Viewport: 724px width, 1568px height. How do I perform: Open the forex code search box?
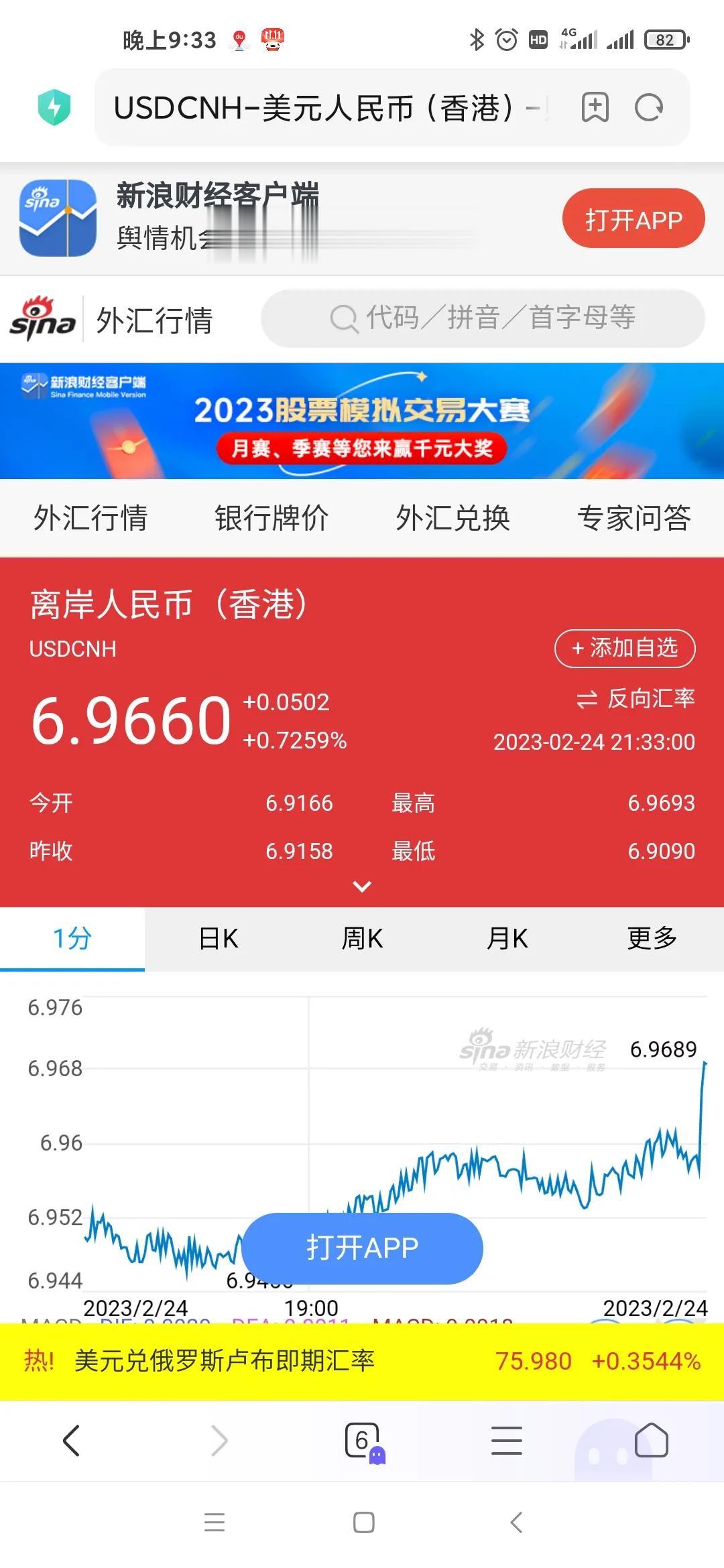(483, 318)
